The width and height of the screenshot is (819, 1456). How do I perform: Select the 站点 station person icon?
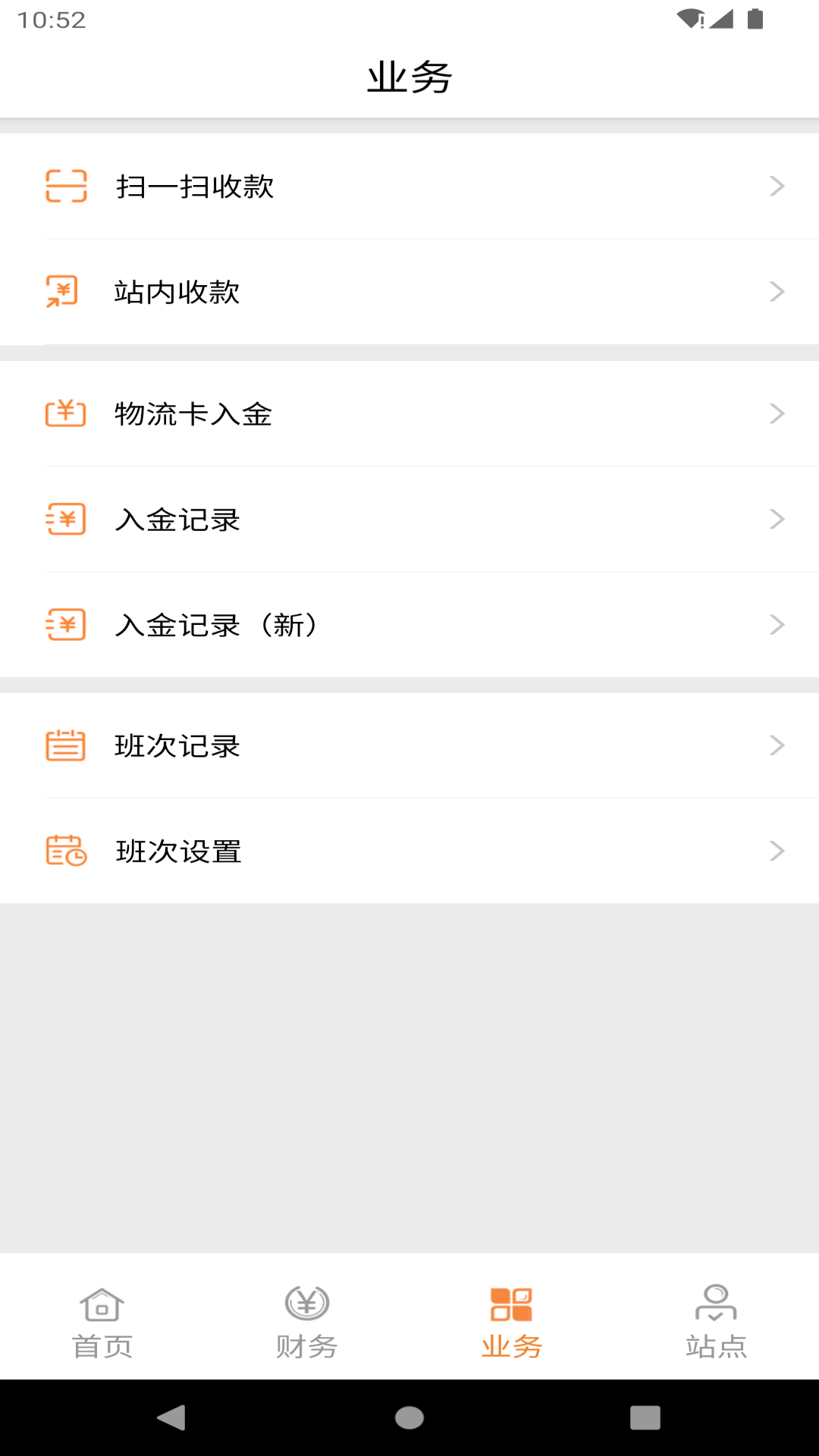715,1299
